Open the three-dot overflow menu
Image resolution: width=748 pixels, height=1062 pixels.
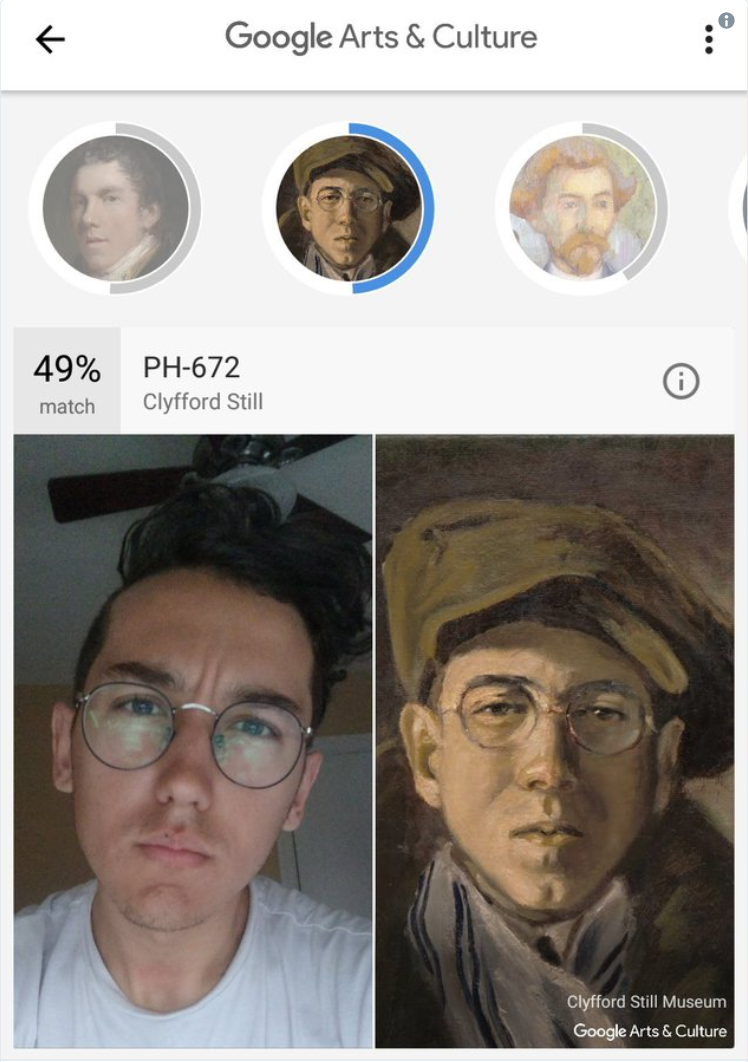[x=708, y=39]
